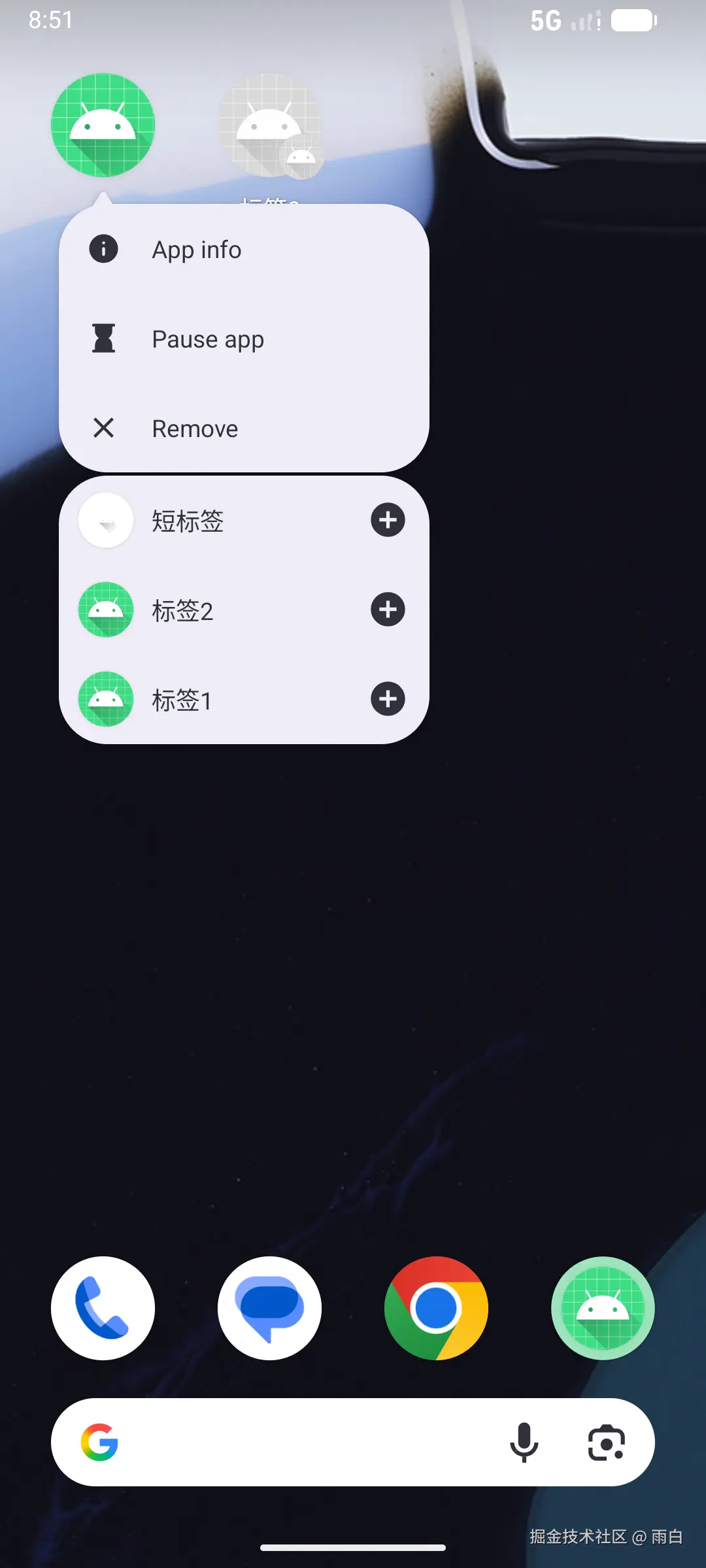This screenshot has height=1568, width=706.
Task: Tap the Google search bar
Action: pos(294,1442)
